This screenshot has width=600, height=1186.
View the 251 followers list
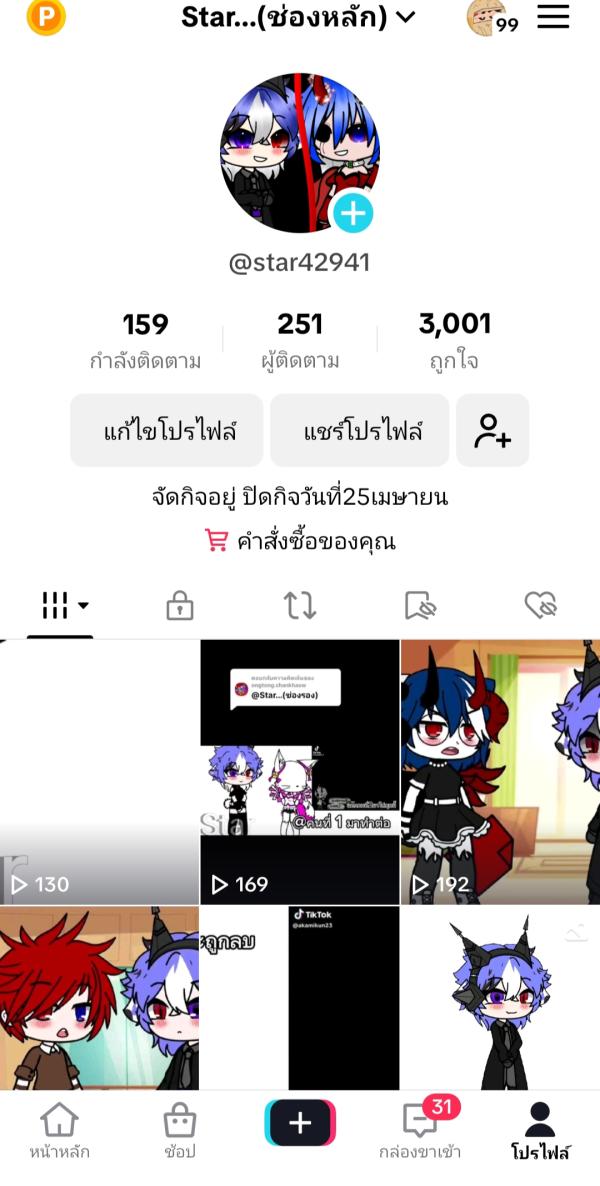click(300, 340)
